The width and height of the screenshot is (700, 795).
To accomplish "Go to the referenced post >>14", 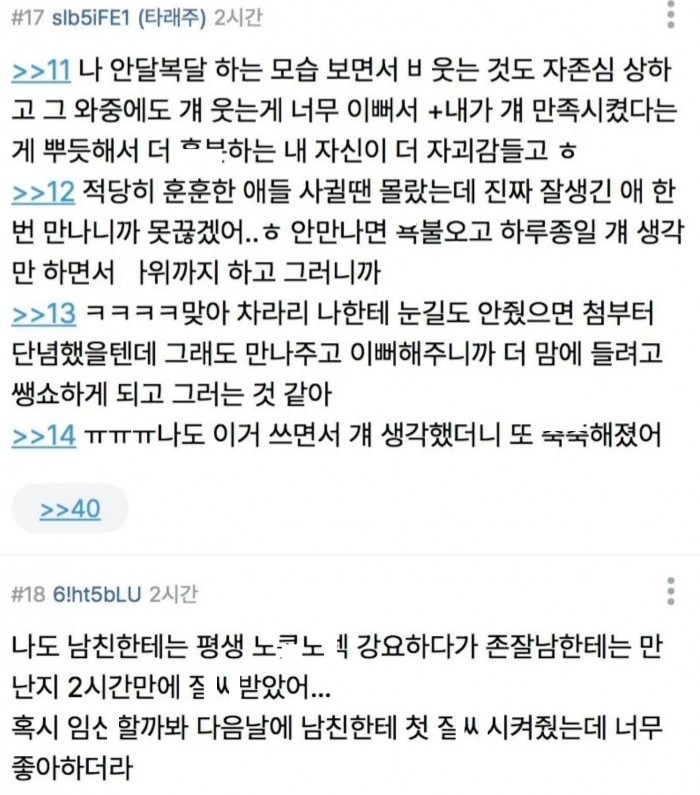I will coord(41,434).
